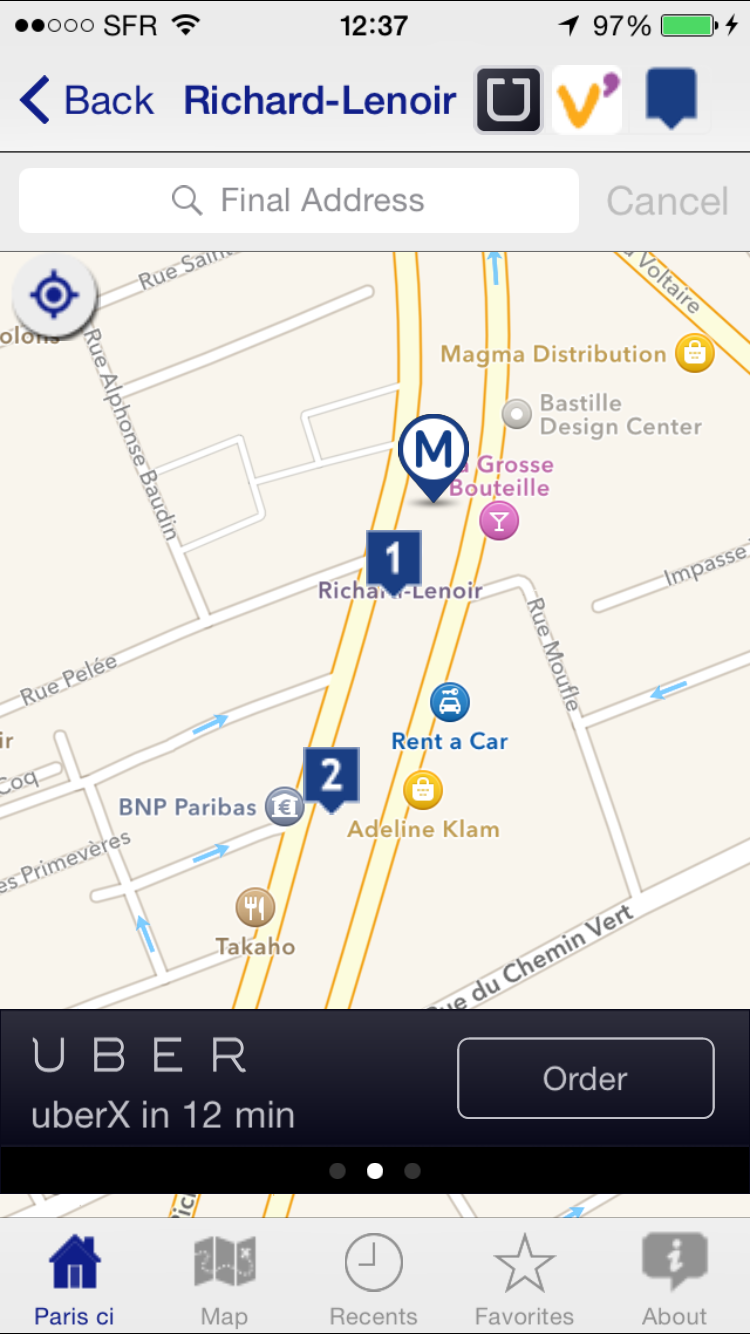750x1334 pixels.
Task: Select the Uber transport icon
Action: (509, 100)
